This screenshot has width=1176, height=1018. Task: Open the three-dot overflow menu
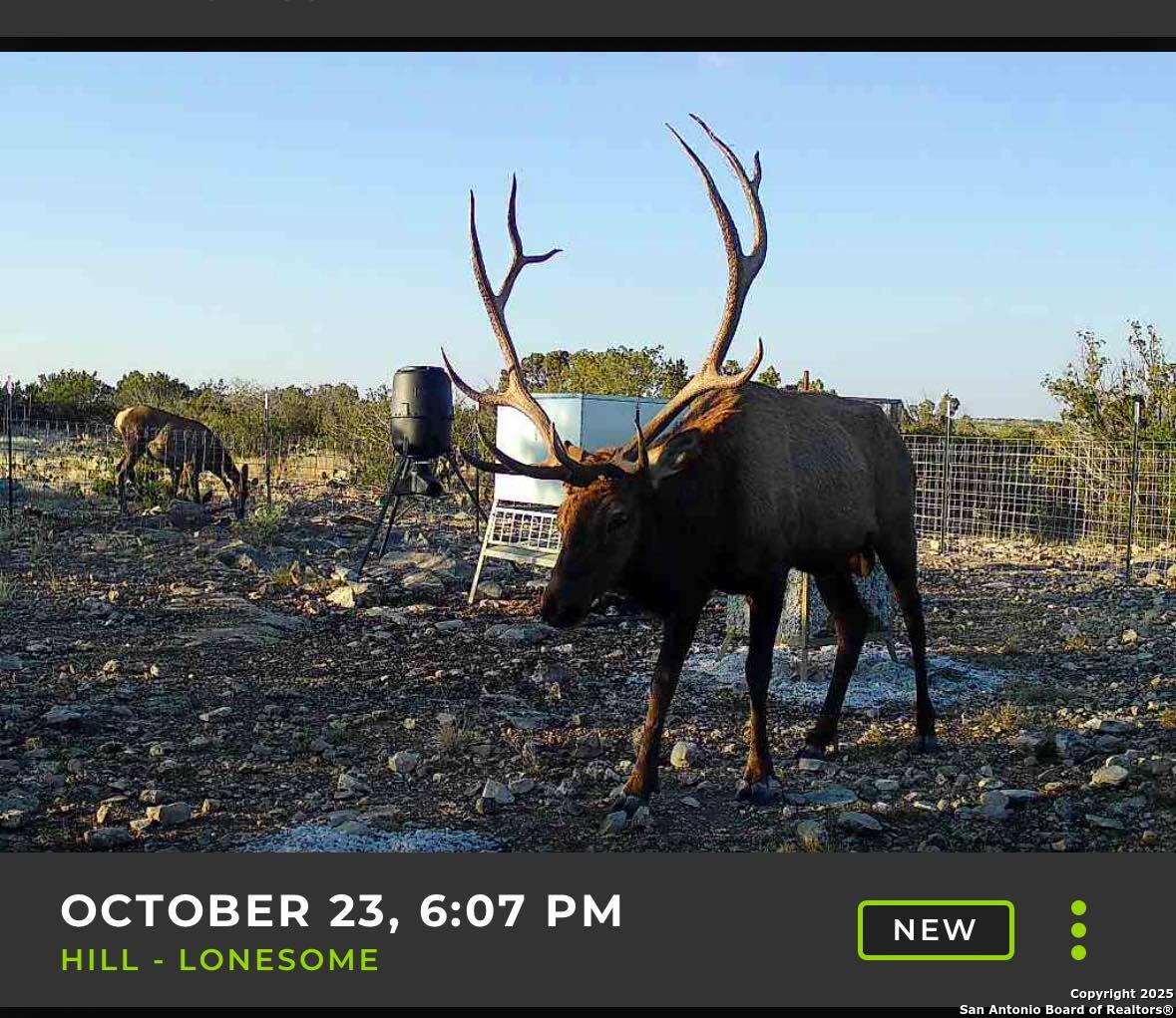click(1078, 930)
